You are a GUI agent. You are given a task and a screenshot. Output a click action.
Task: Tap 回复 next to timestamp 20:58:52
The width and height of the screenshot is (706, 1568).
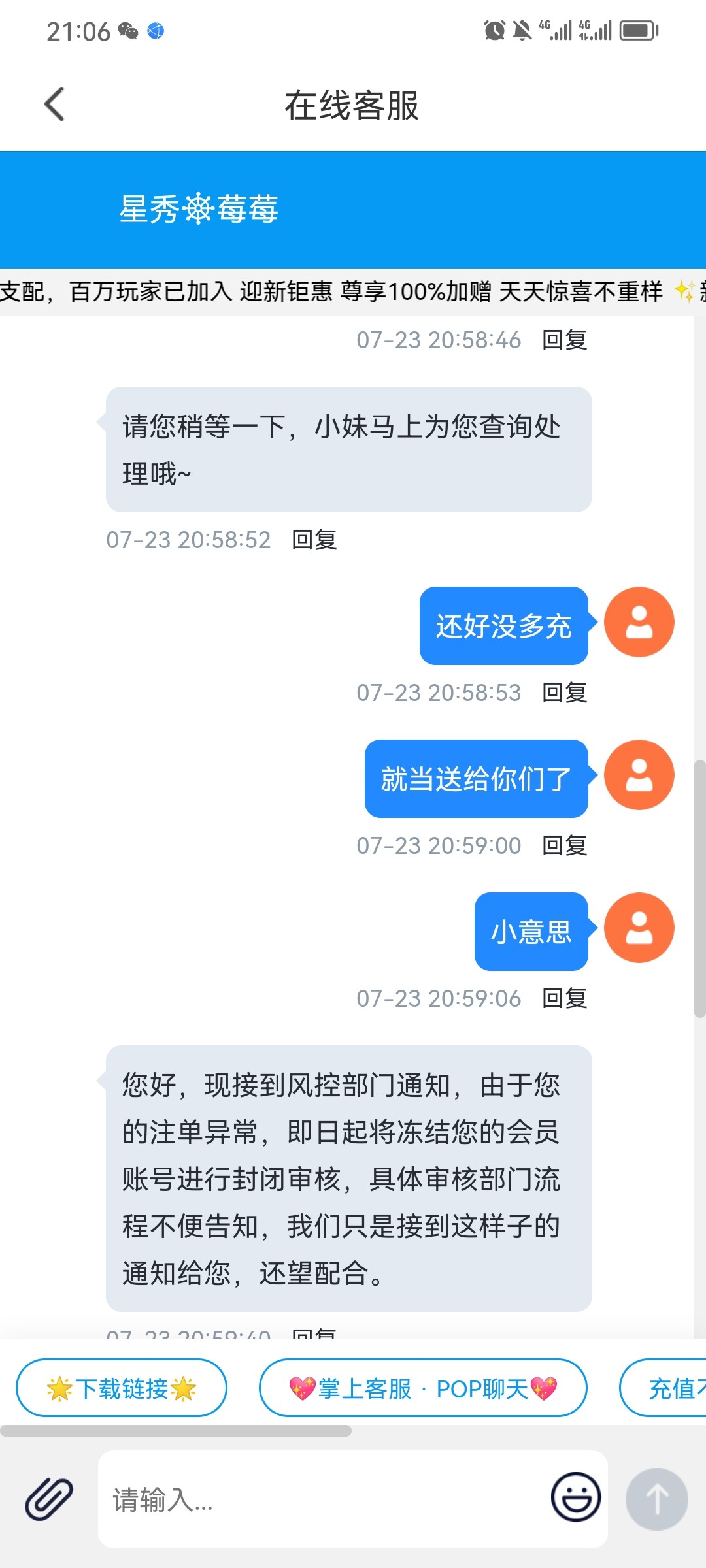[x=314, y=540]
